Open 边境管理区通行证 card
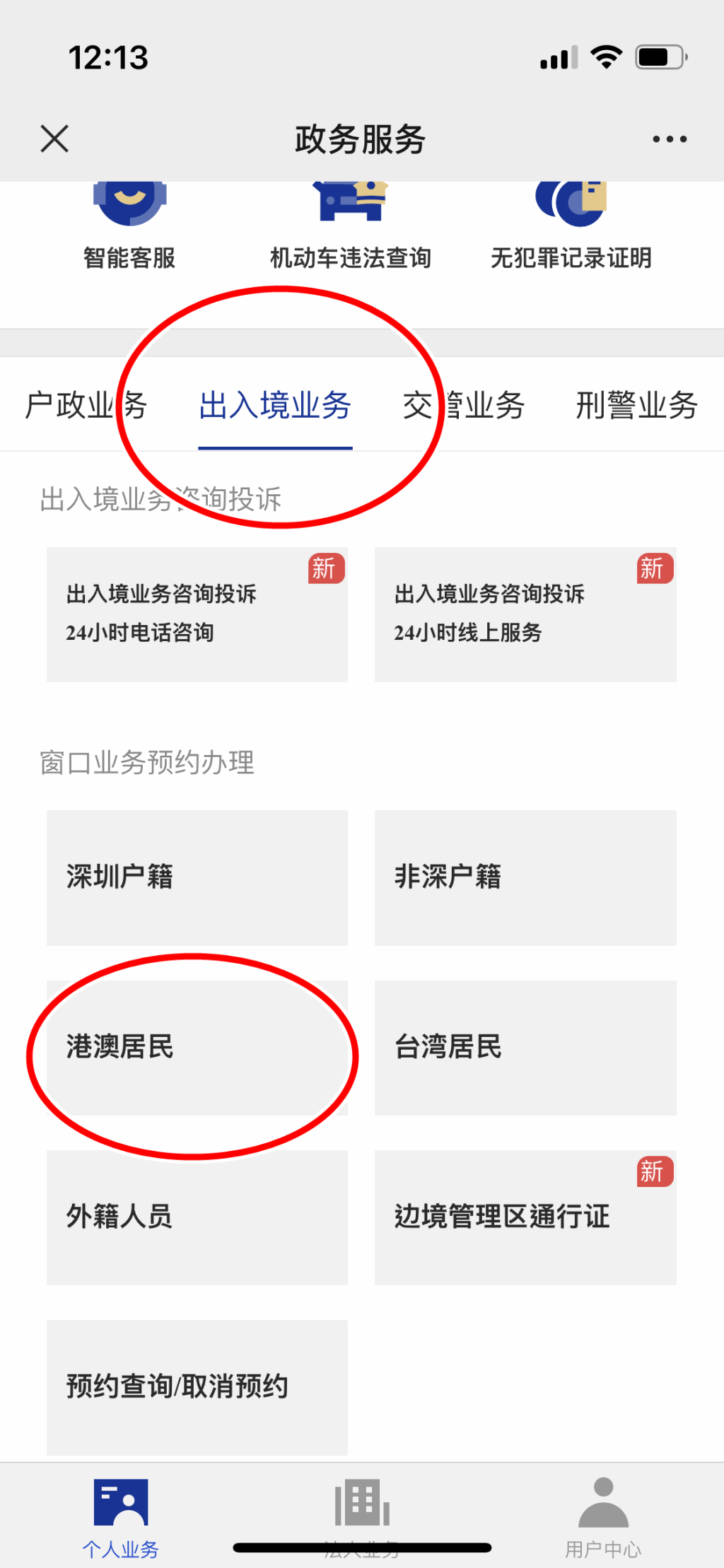This screenshot has height=1568, width=724. tap(525, 1217)
